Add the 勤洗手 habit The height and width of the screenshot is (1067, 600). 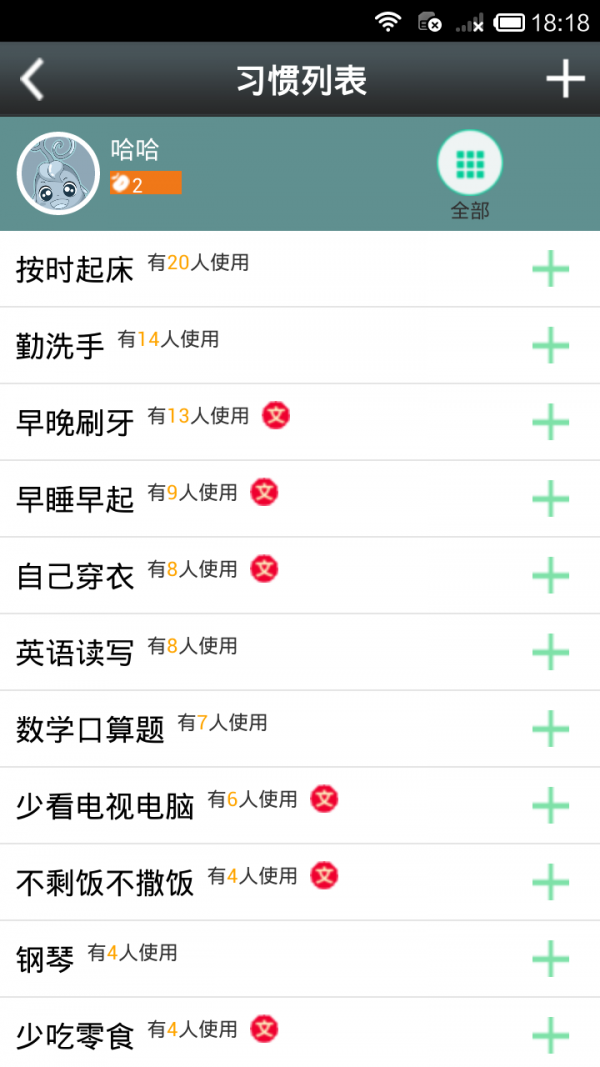point(550,346)
